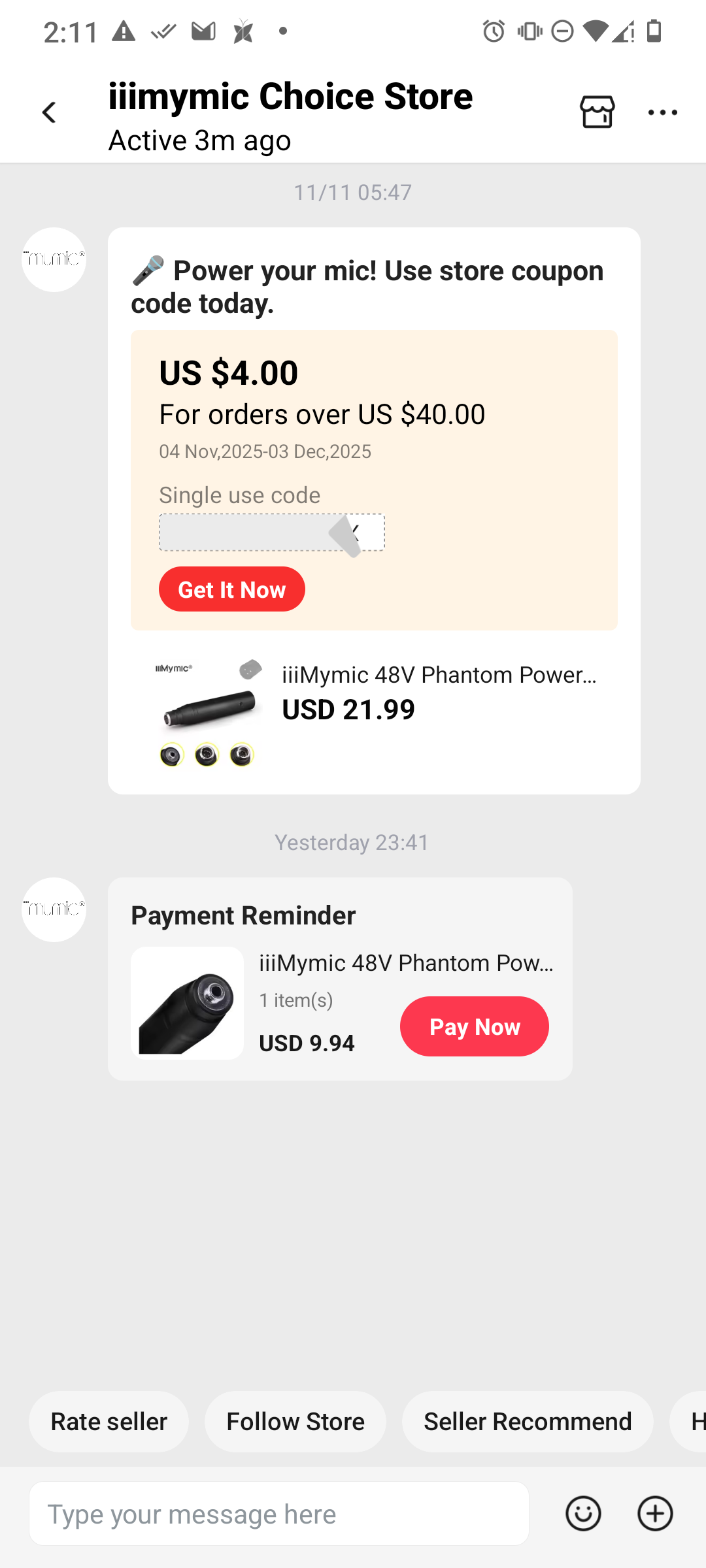This screenshot has width=706, height=1568.
Task: Tap Pay Now for the pending order
Action: [x=474, y=1026]
